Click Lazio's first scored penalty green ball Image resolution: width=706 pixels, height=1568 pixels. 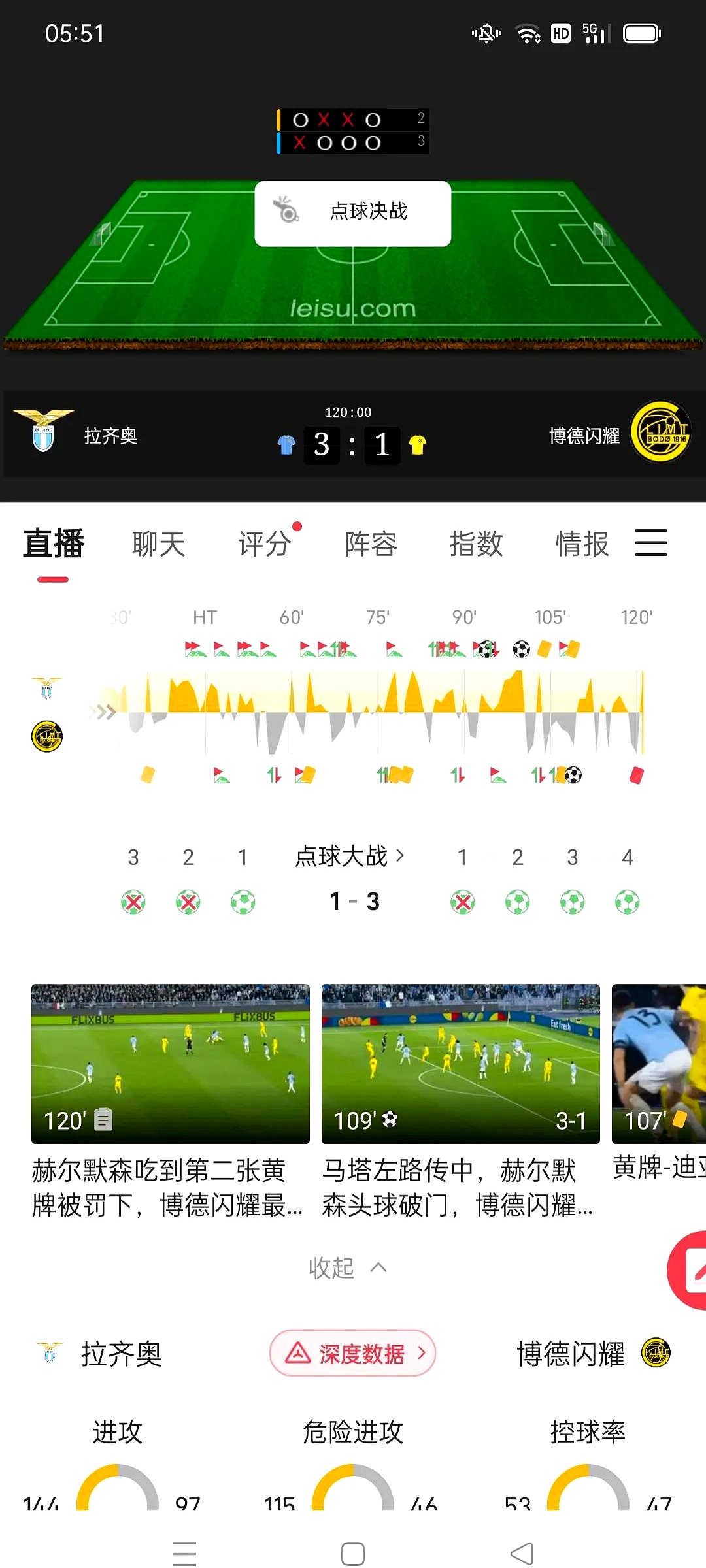(x=243, y=900)
